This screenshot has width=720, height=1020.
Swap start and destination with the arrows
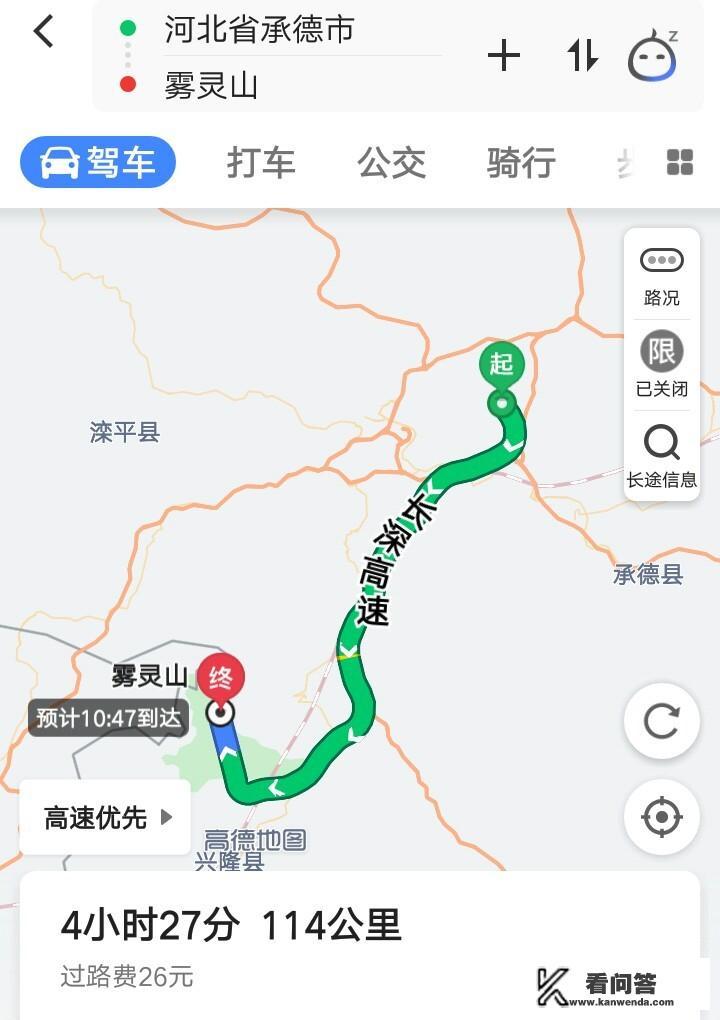point(581,57)
